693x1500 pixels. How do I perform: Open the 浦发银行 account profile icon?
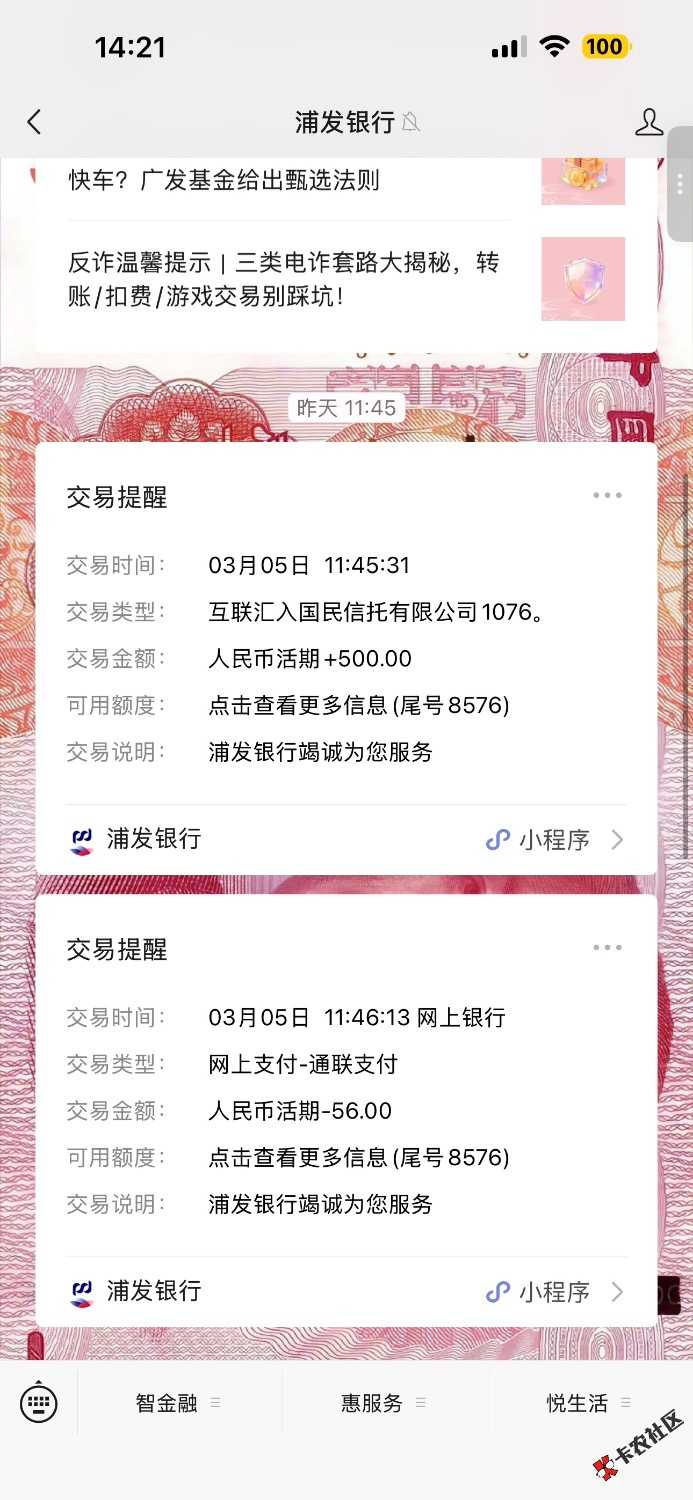click(649, 122)
